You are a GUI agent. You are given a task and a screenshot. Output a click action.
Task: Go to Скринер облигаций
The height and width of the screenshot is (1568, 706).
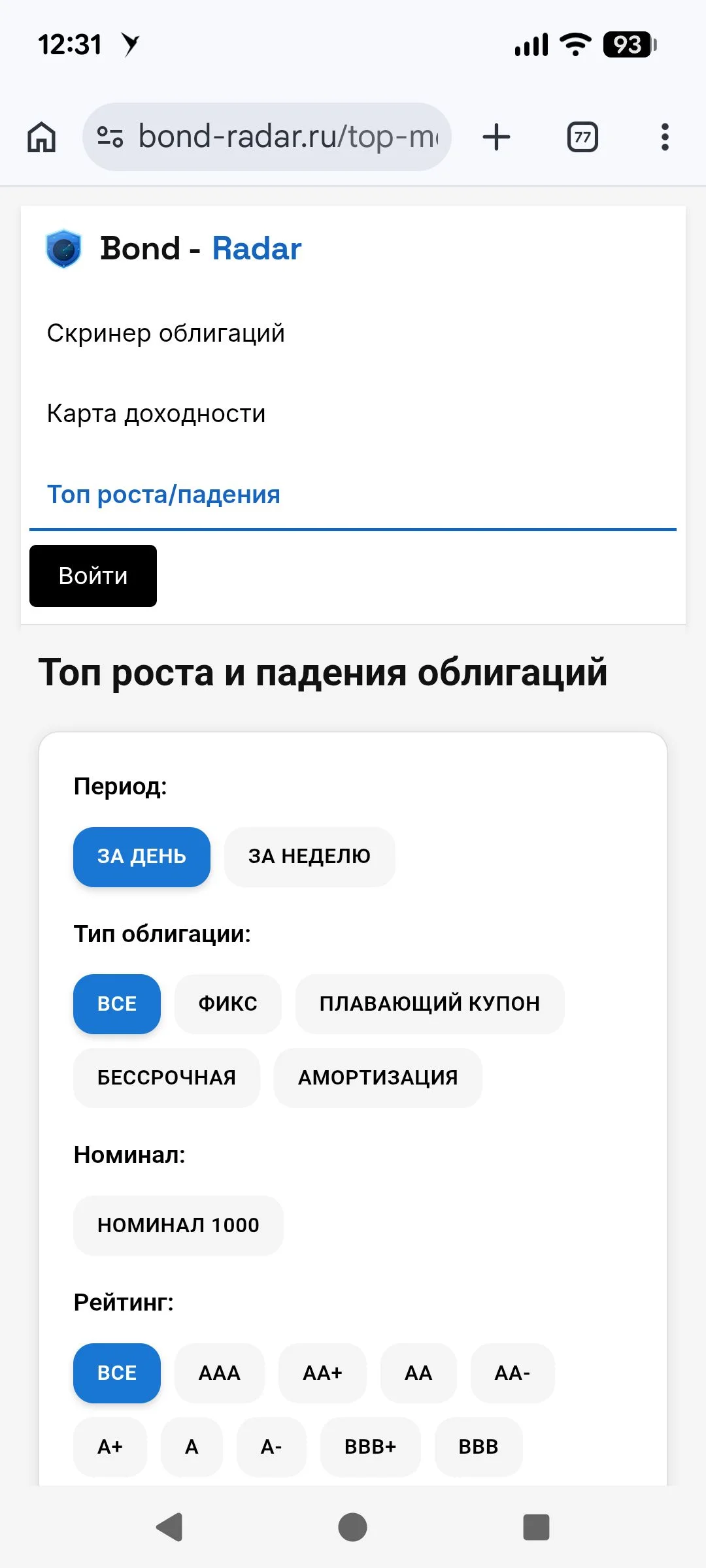pyautogui.click(x=166, y=333)
